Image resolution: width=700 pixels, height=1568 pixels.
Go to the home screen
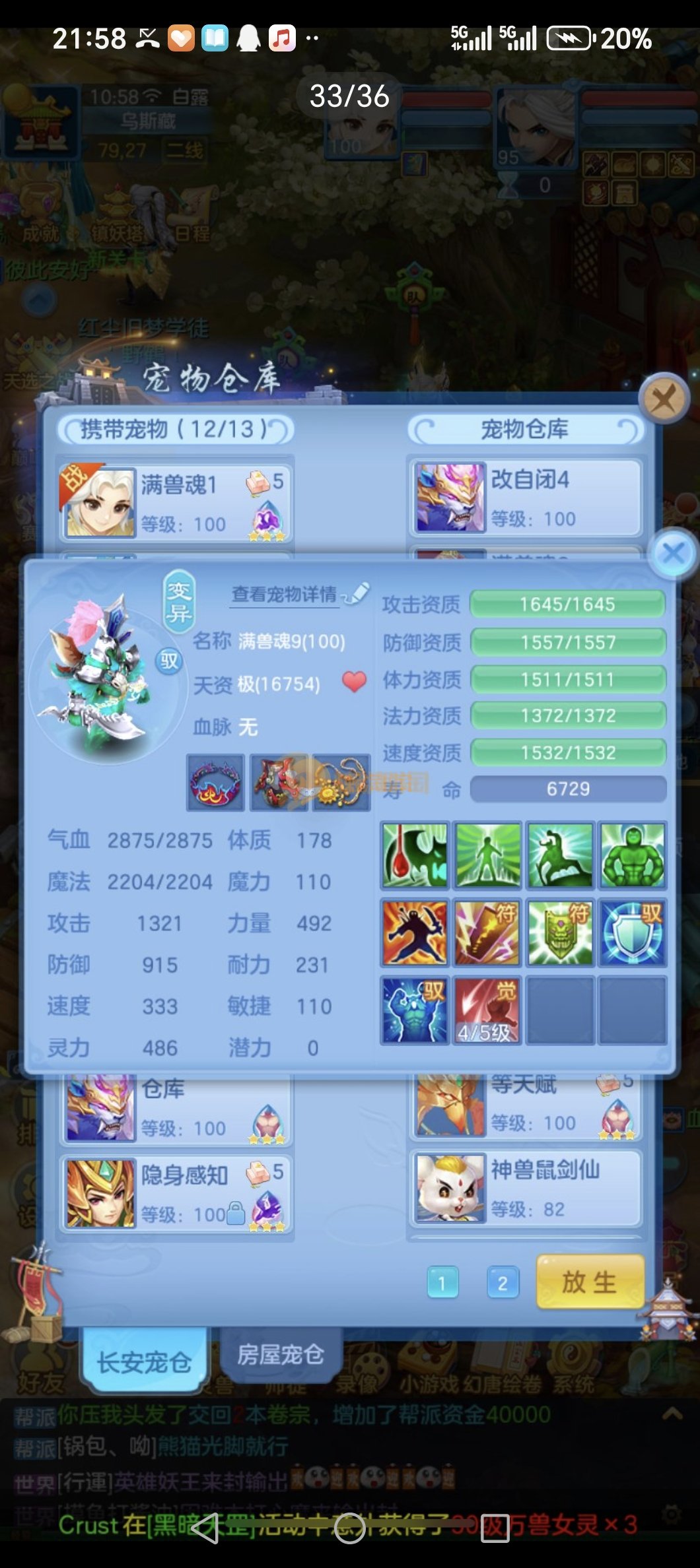coord(349,1528)
